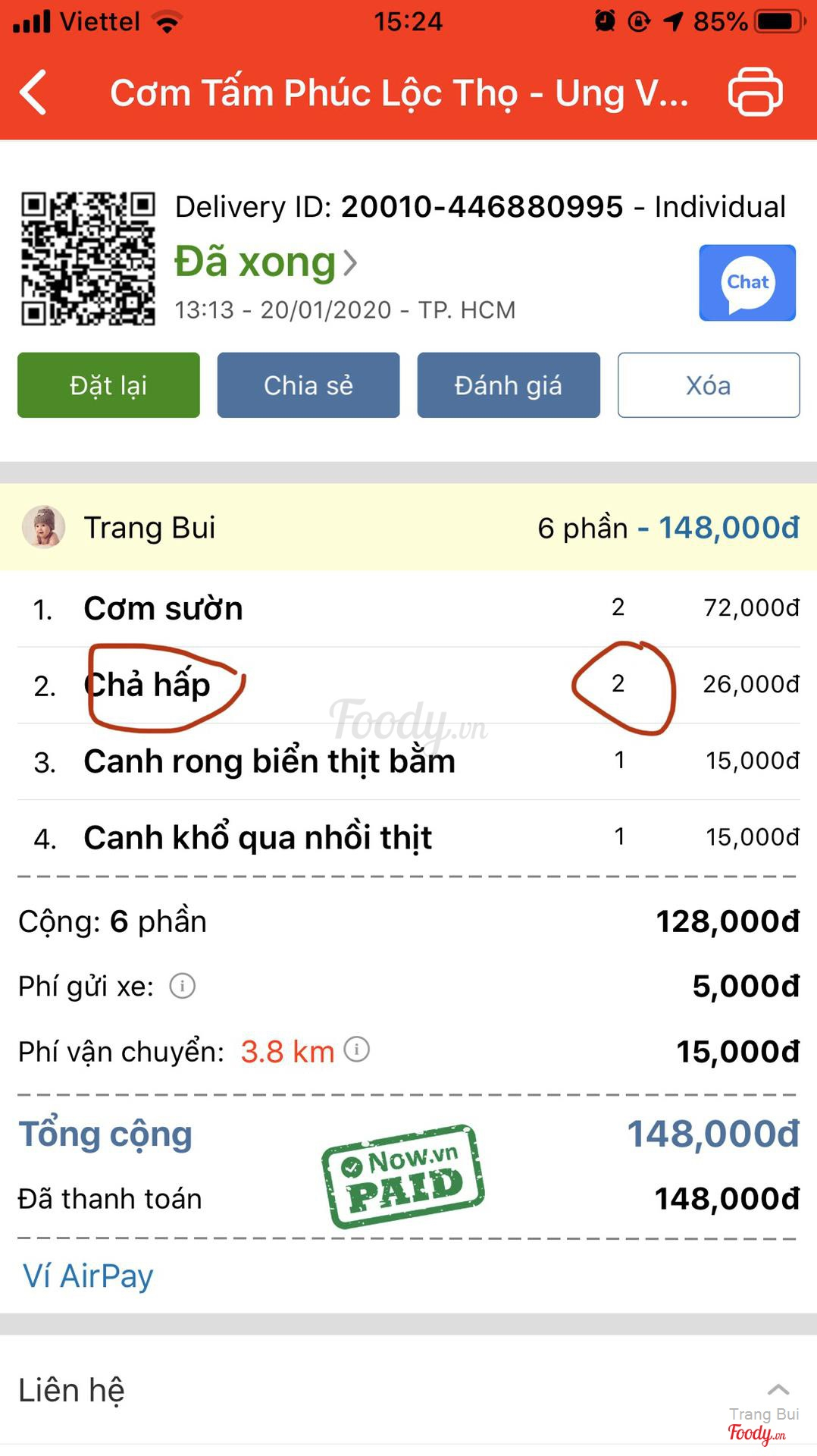
Task: Tap the printer icon in the header
Action: point(755,93)
